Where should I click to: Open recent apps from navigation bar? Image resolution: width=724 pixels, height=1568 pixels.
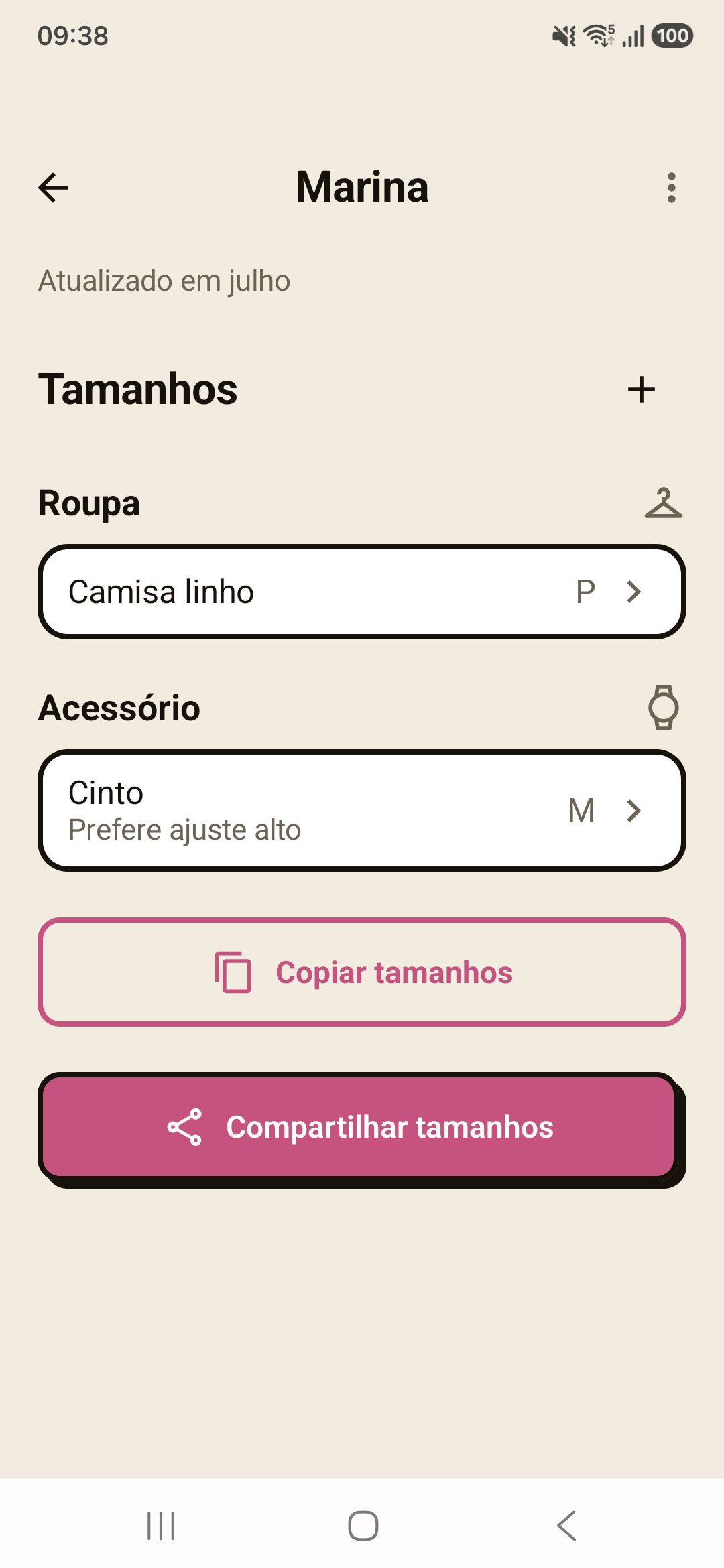coord(161,1526)
